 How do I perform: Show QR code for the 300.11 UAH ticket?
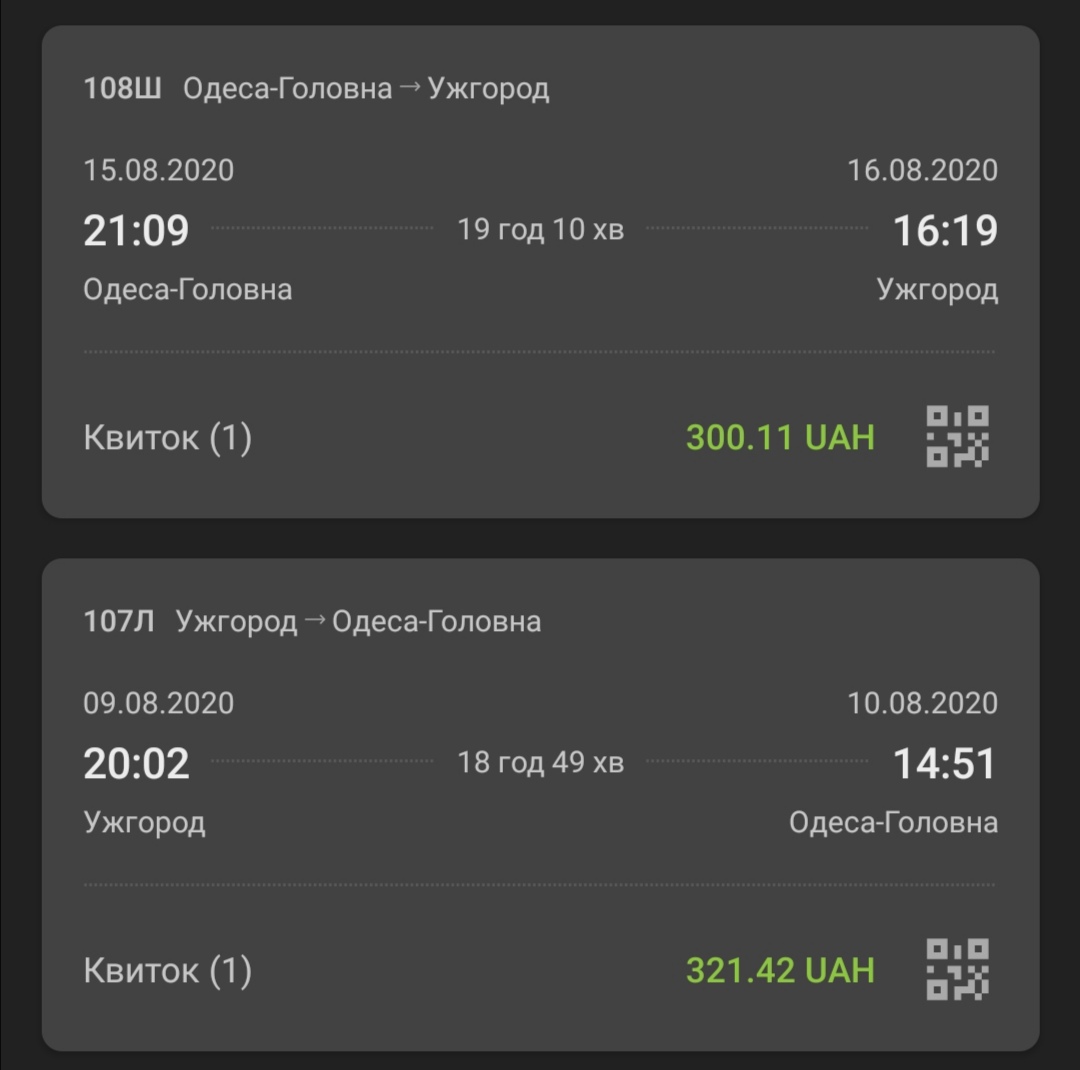(957, 436)
